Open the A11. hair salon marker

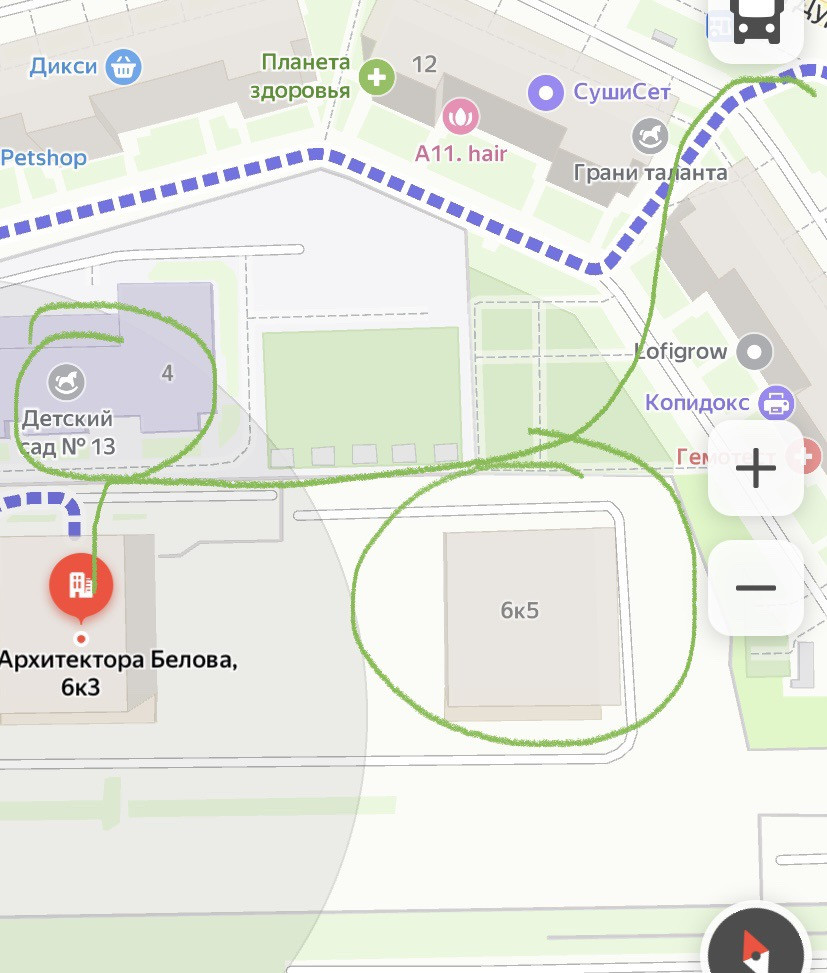(460, 116)
